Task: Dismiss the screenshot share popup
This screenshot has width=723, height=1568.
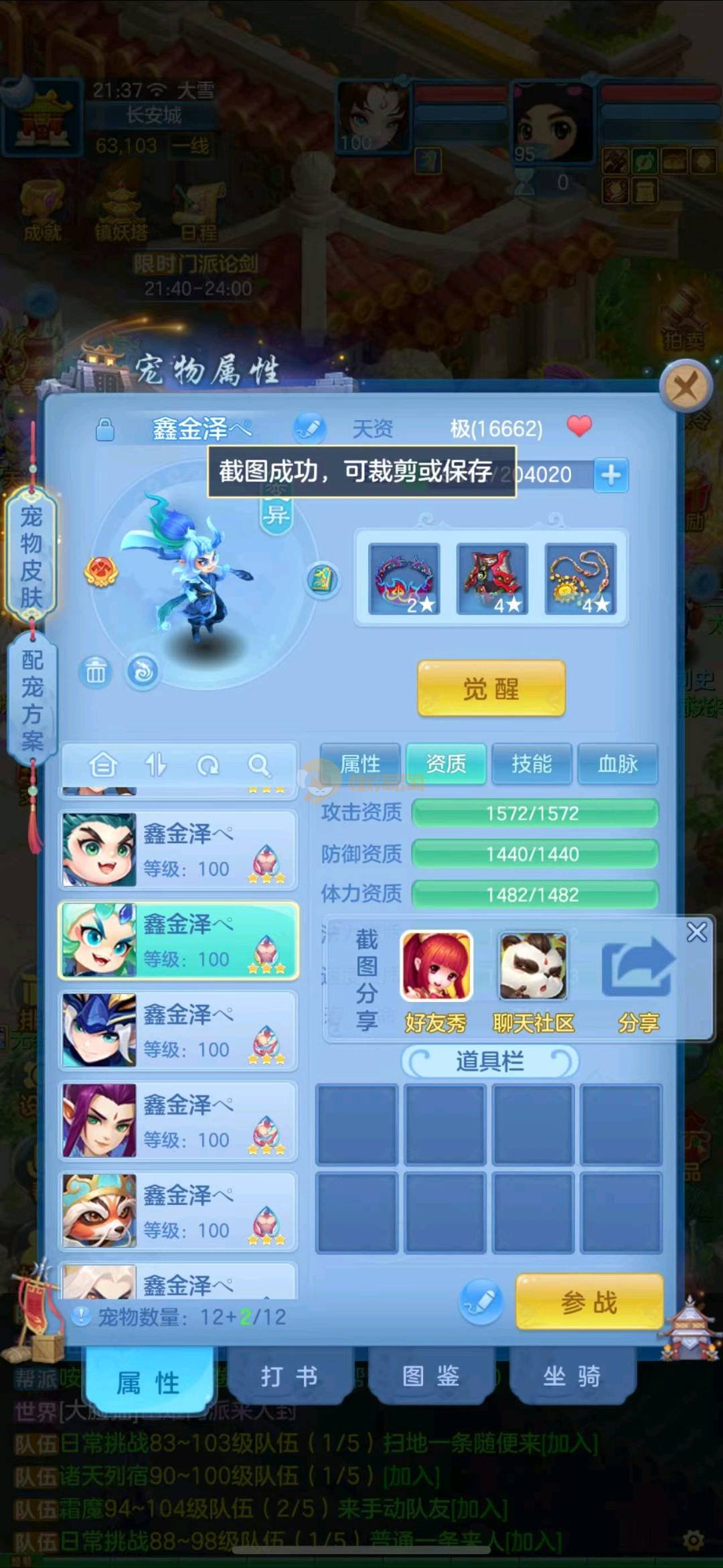Action: [x=696, y=932]
